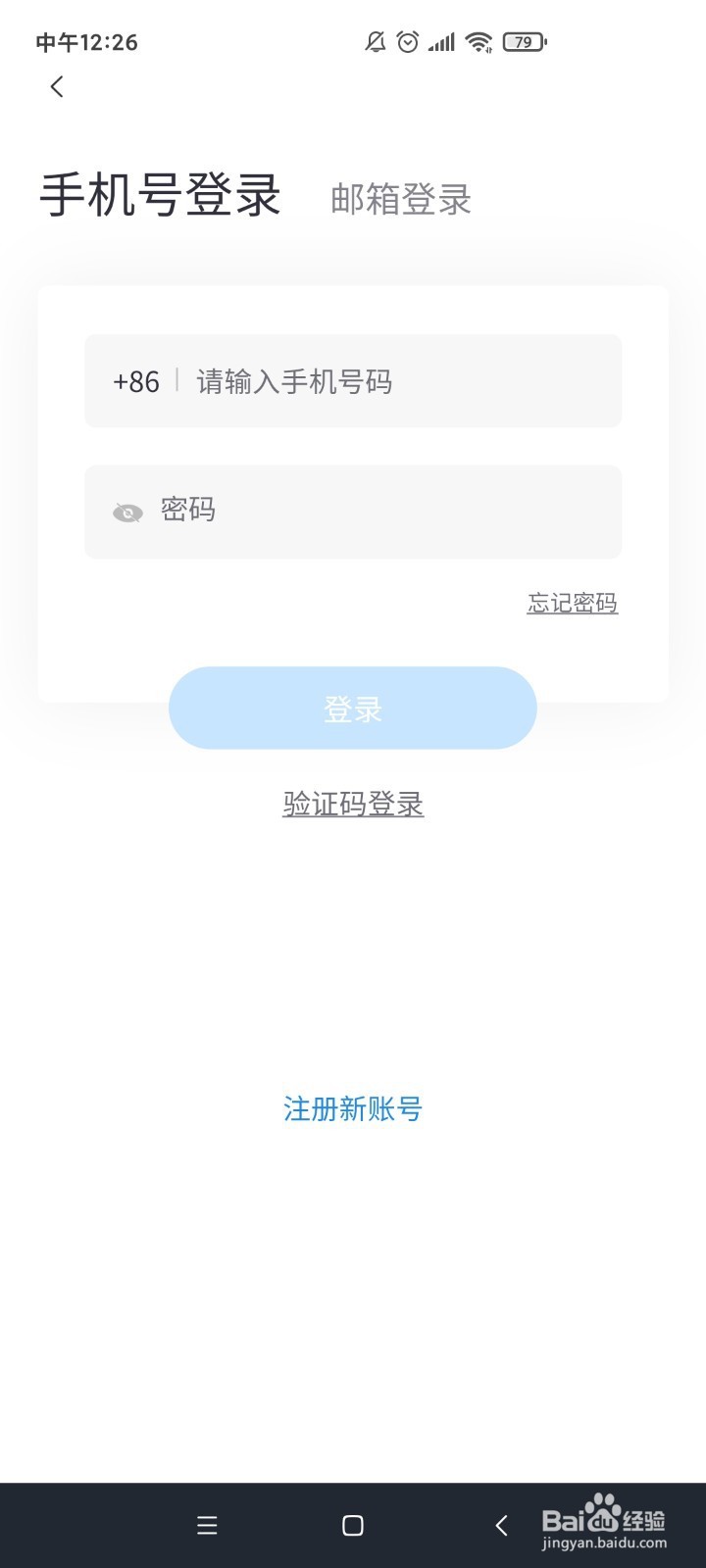706x1568 pixels.
Task: Tap the recent apps button in navigation bar
Action: (x=207, y=1525)
